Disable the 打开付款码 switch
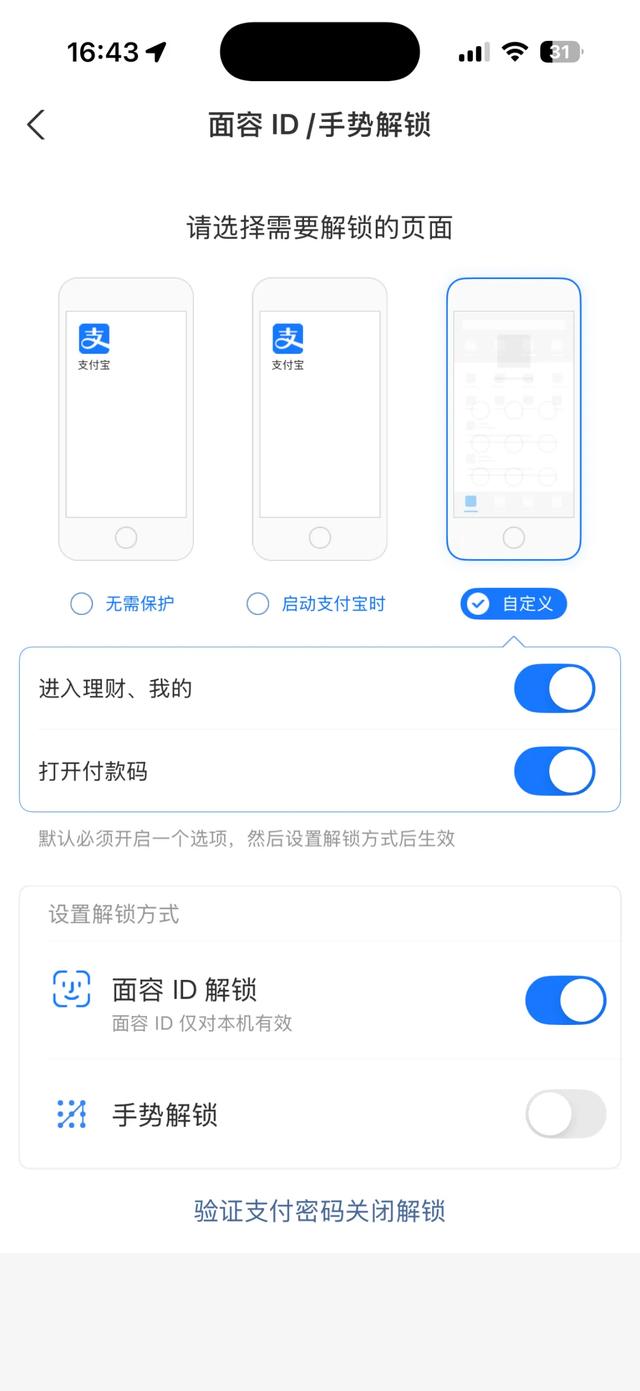Viewport: 640px width, 1391px height. pyautogui.click(x=554, y=772)
